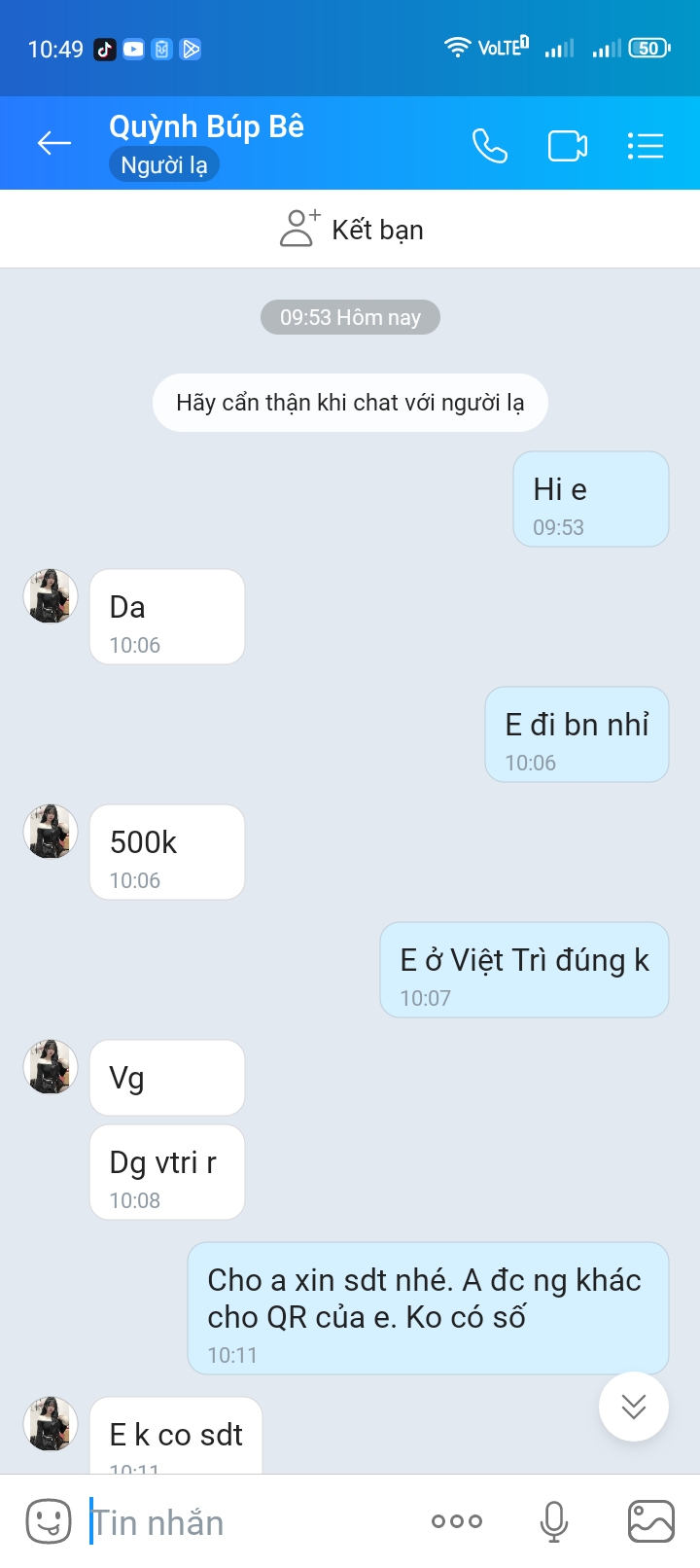Tap Kết bạn to add friend
The width and height of the screenshot is (700, 1568).
pyautogui.click(x=351, y=230)
